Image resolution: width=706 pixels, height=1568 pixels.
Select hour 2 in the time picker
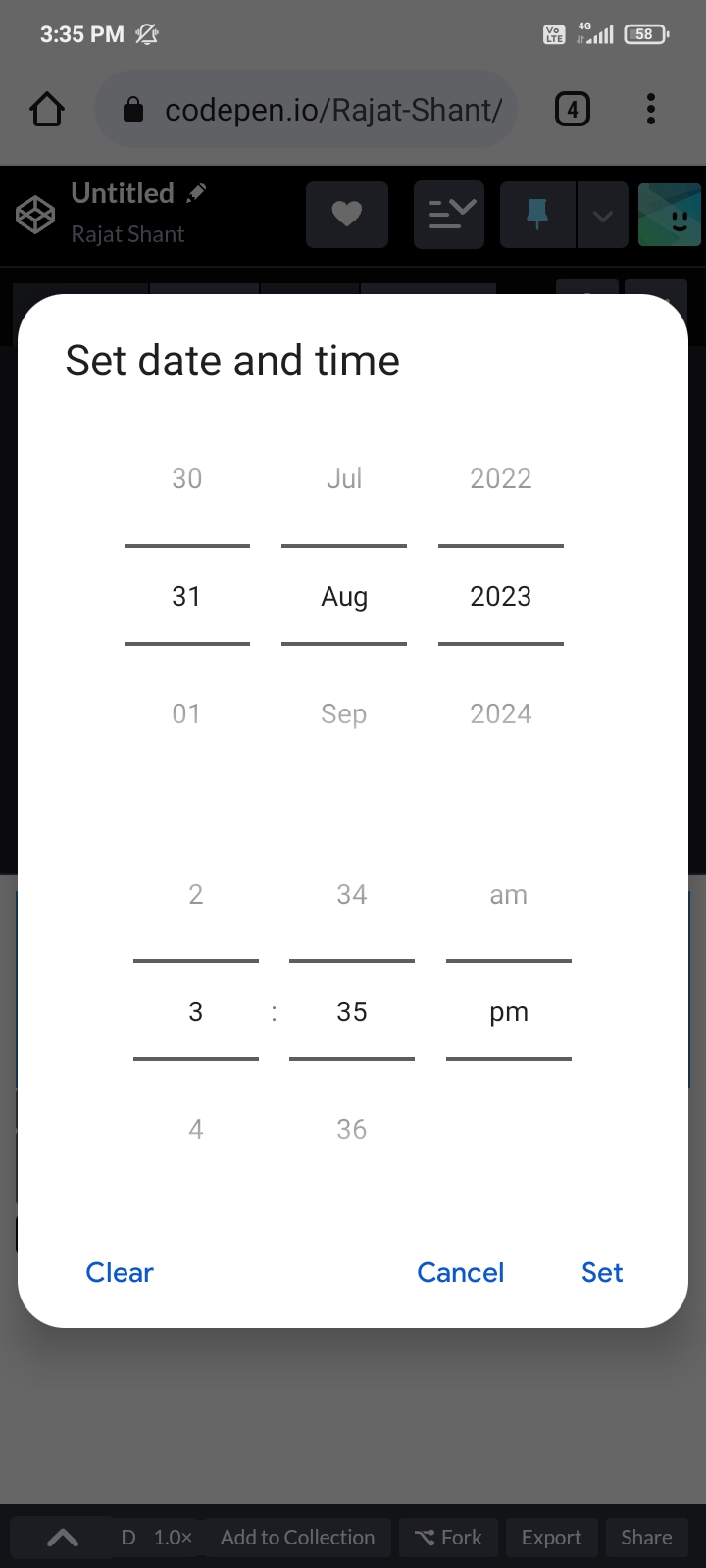(196, 894)
